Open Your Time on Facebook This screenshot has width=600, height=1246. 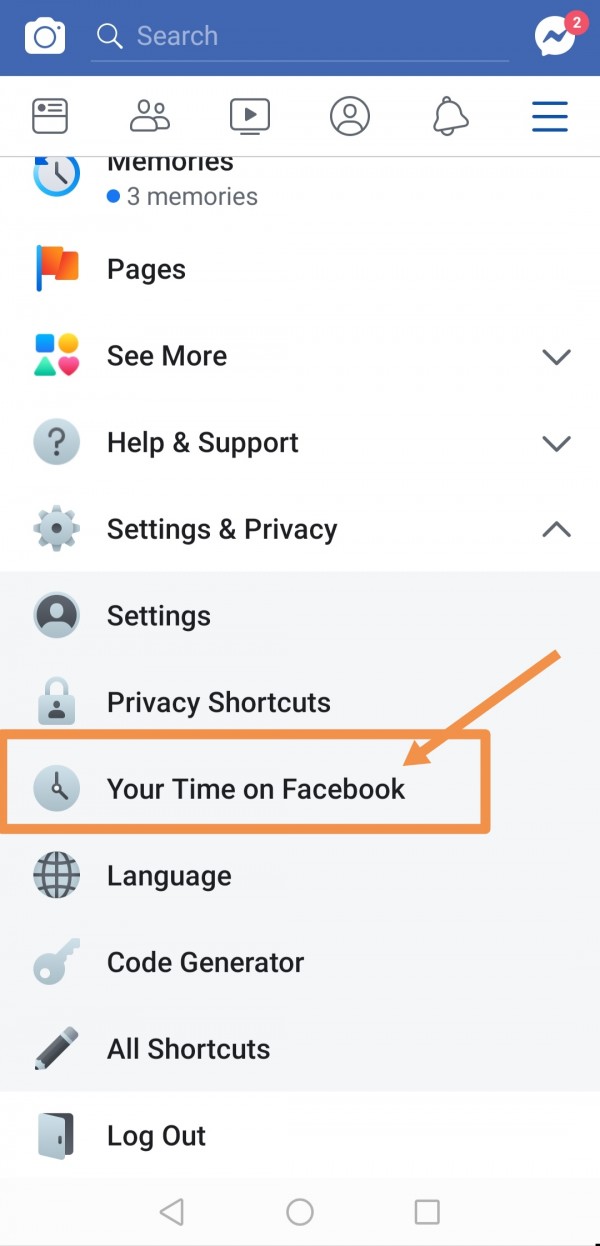click(255, 789)
